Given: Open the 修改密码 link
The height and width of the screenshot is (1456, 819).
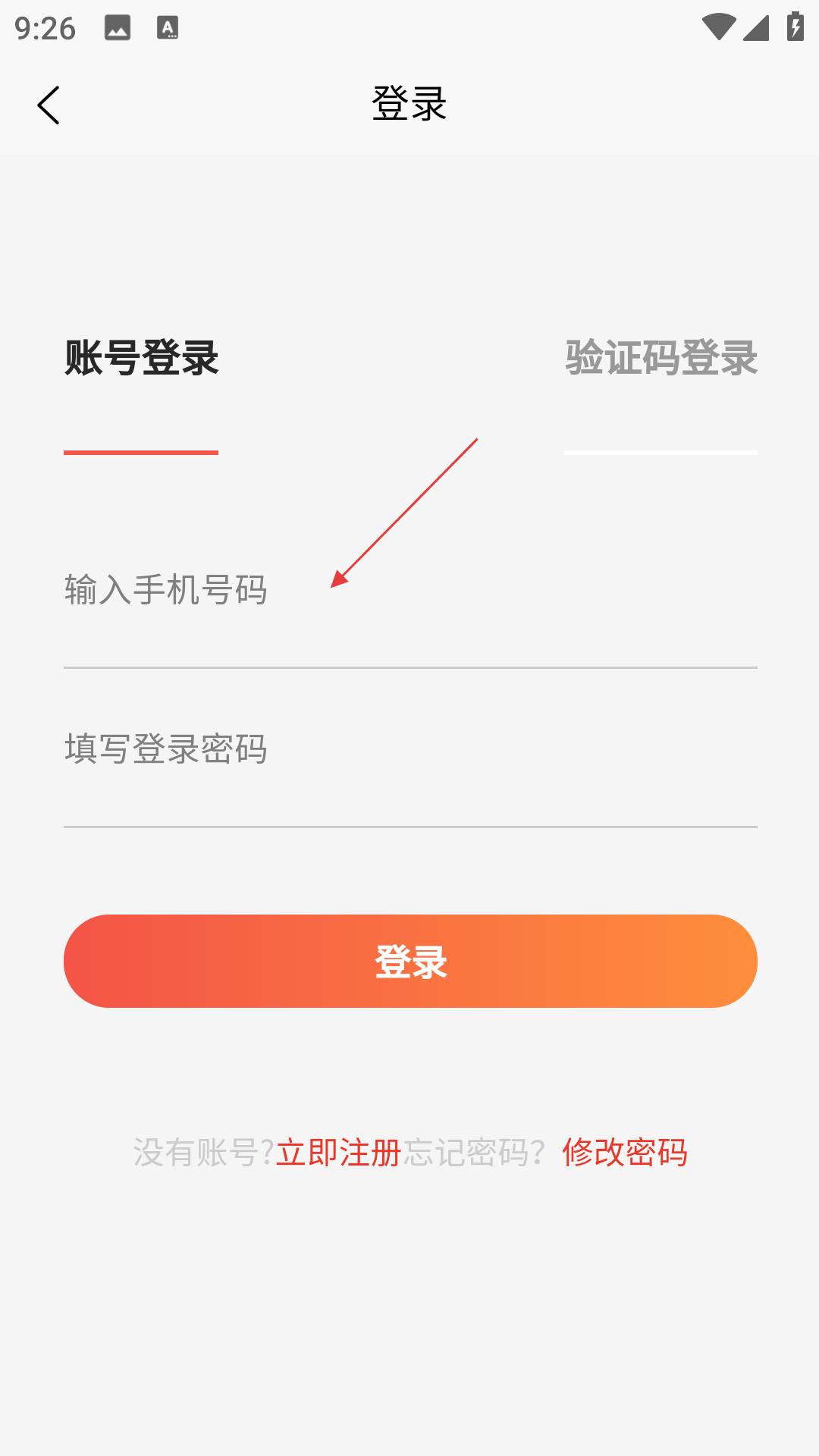Looking at the screenshot, I should tap(625, 1153).
